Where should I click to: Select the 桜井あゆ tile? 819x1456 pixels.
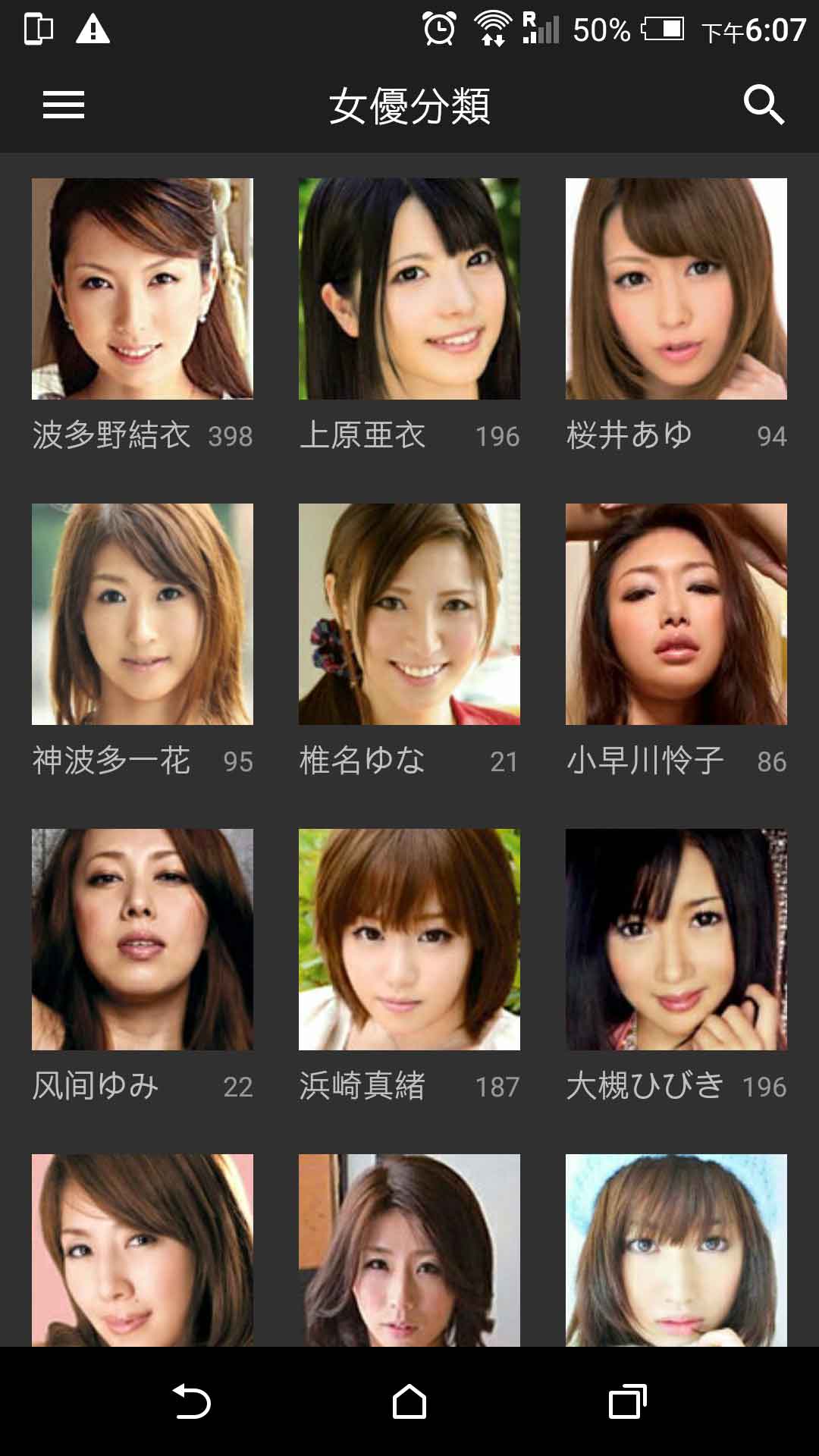pos(676,289)
